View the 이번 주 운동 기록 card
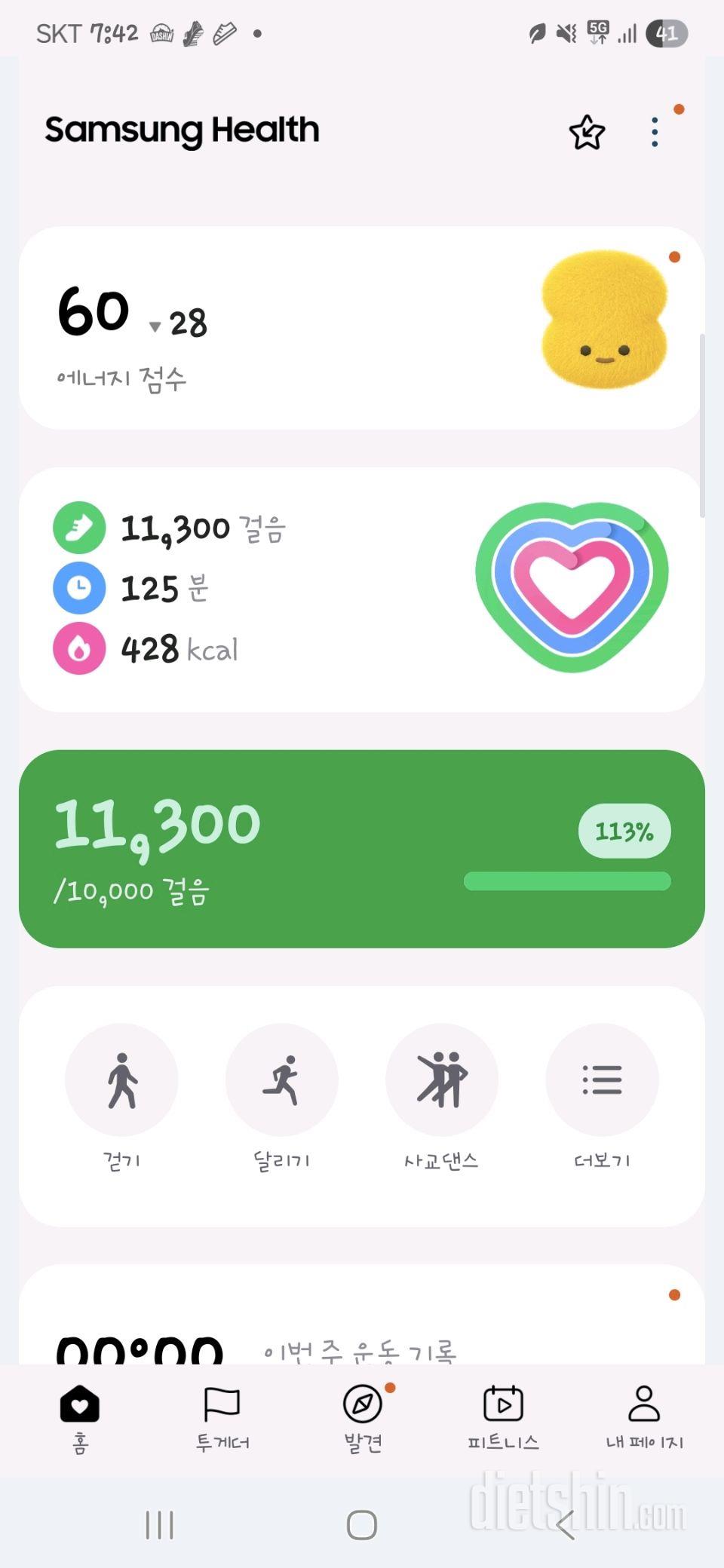Screen dimensions: 724x1568 pyautogui.click(x=362, y=1327)
